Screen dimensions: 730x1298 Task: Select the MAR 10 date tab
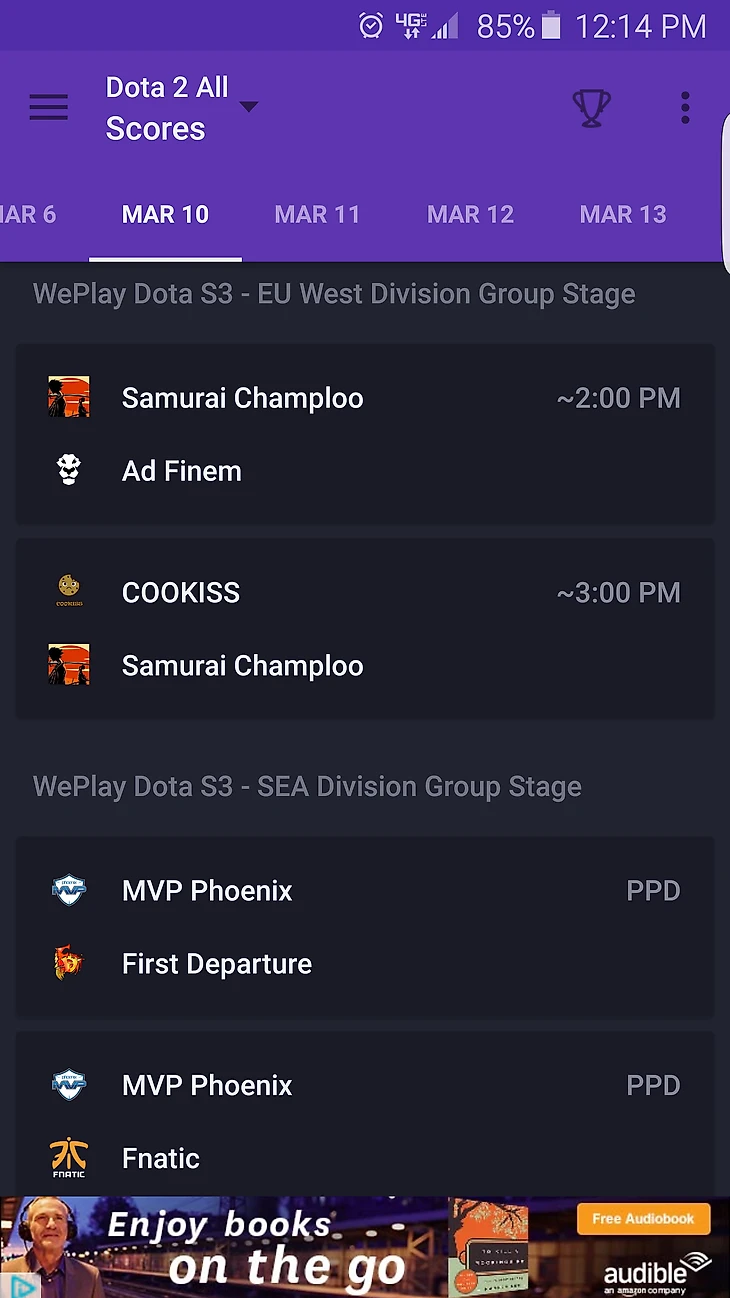click(x=165, y=214)
